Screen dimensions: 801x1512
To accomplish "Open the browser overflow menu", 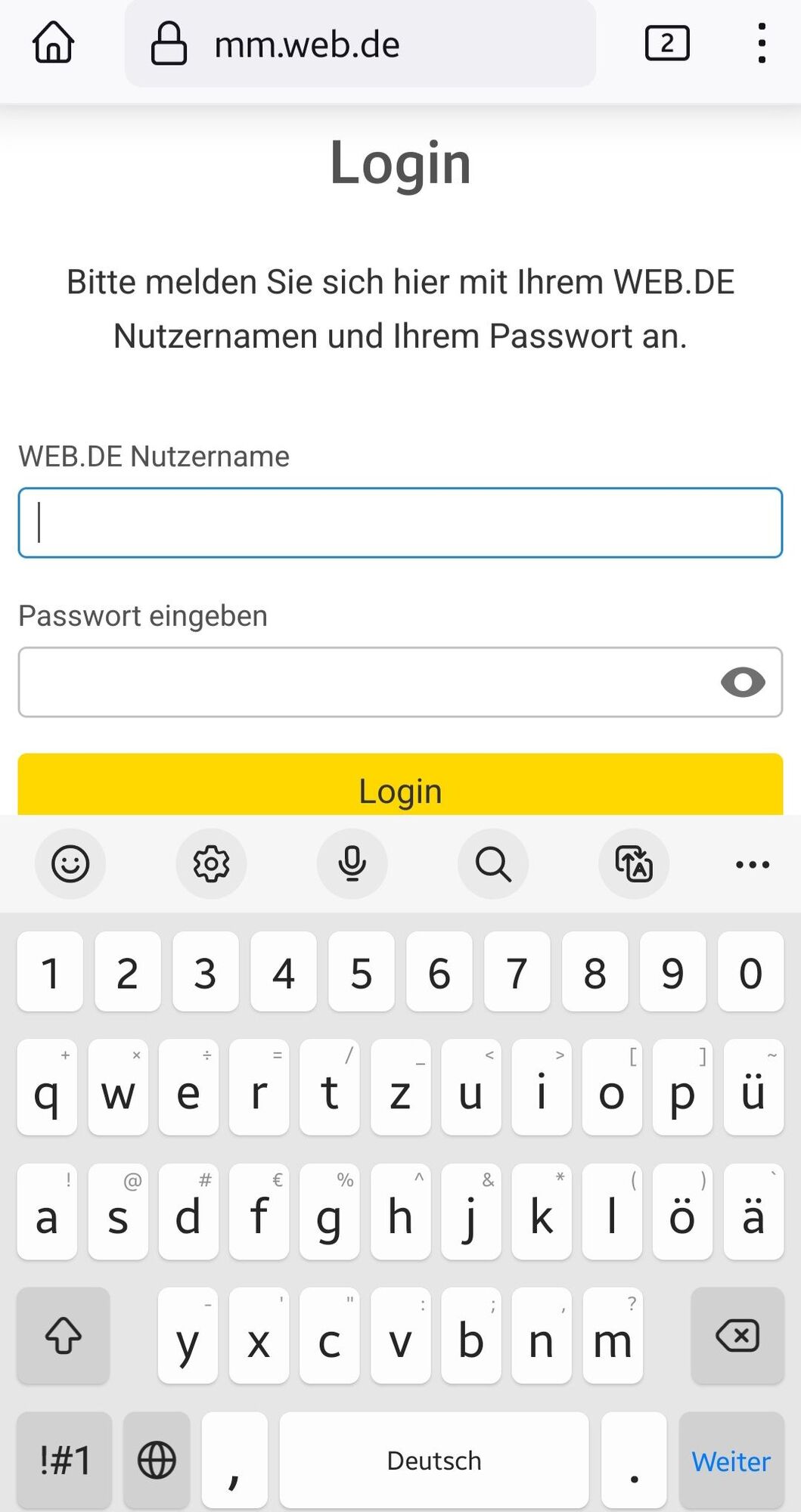I will click(761, 43).
